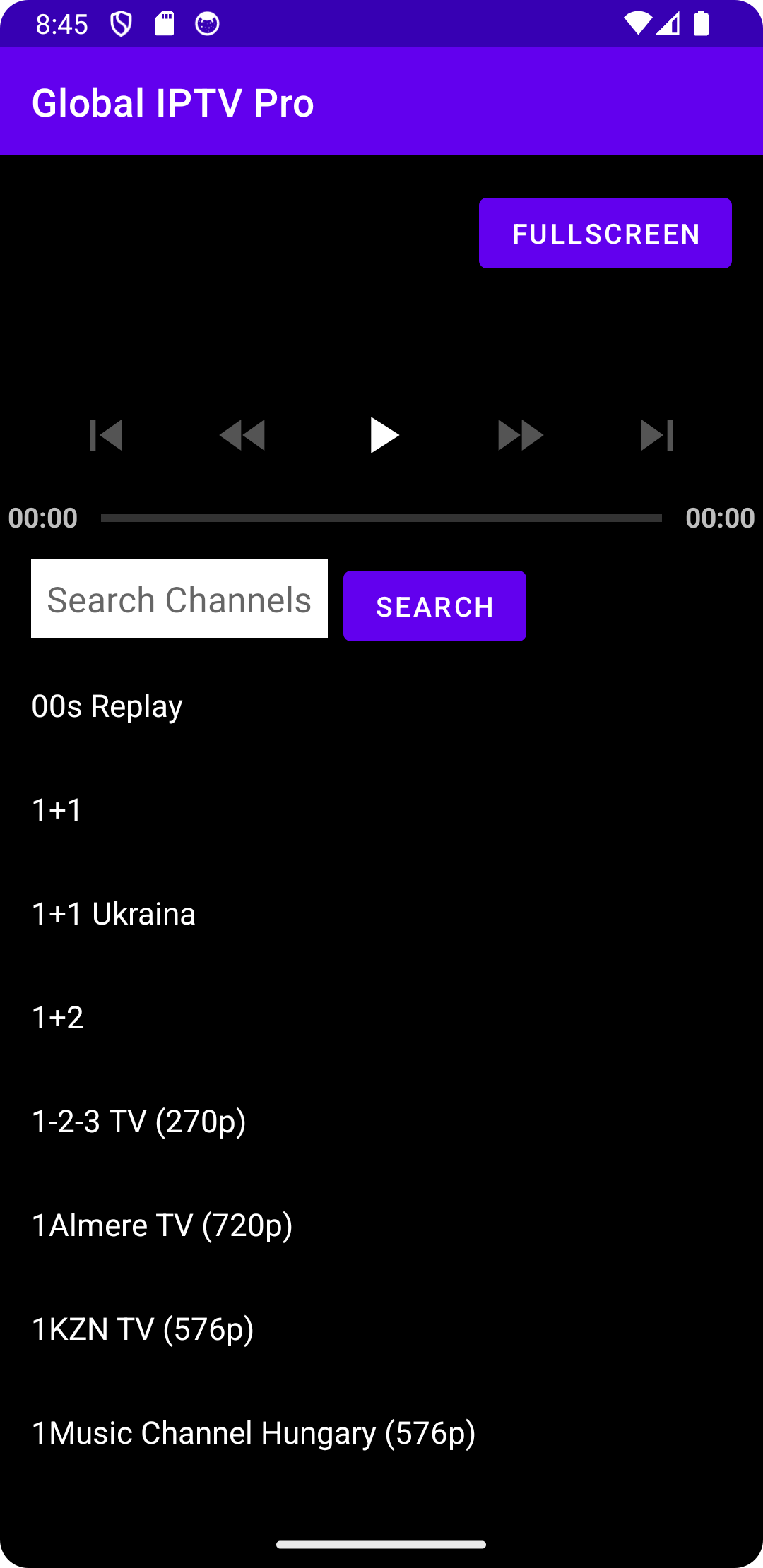Tap the rewind icon
The height and width of the screenshot is (1568, 763).
click(242, 435)
